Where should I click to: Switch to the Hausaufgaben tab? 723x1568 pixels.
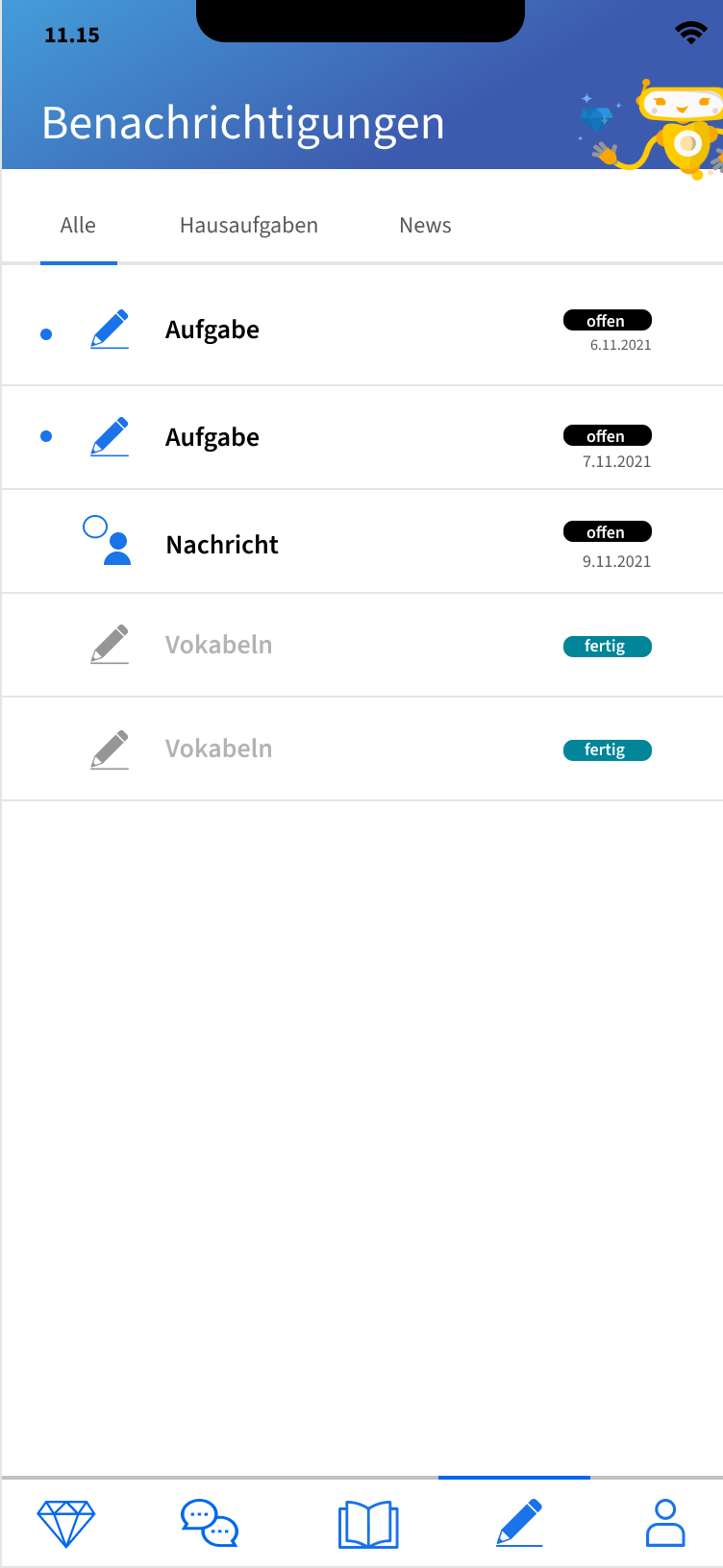(x=248, y=225)
